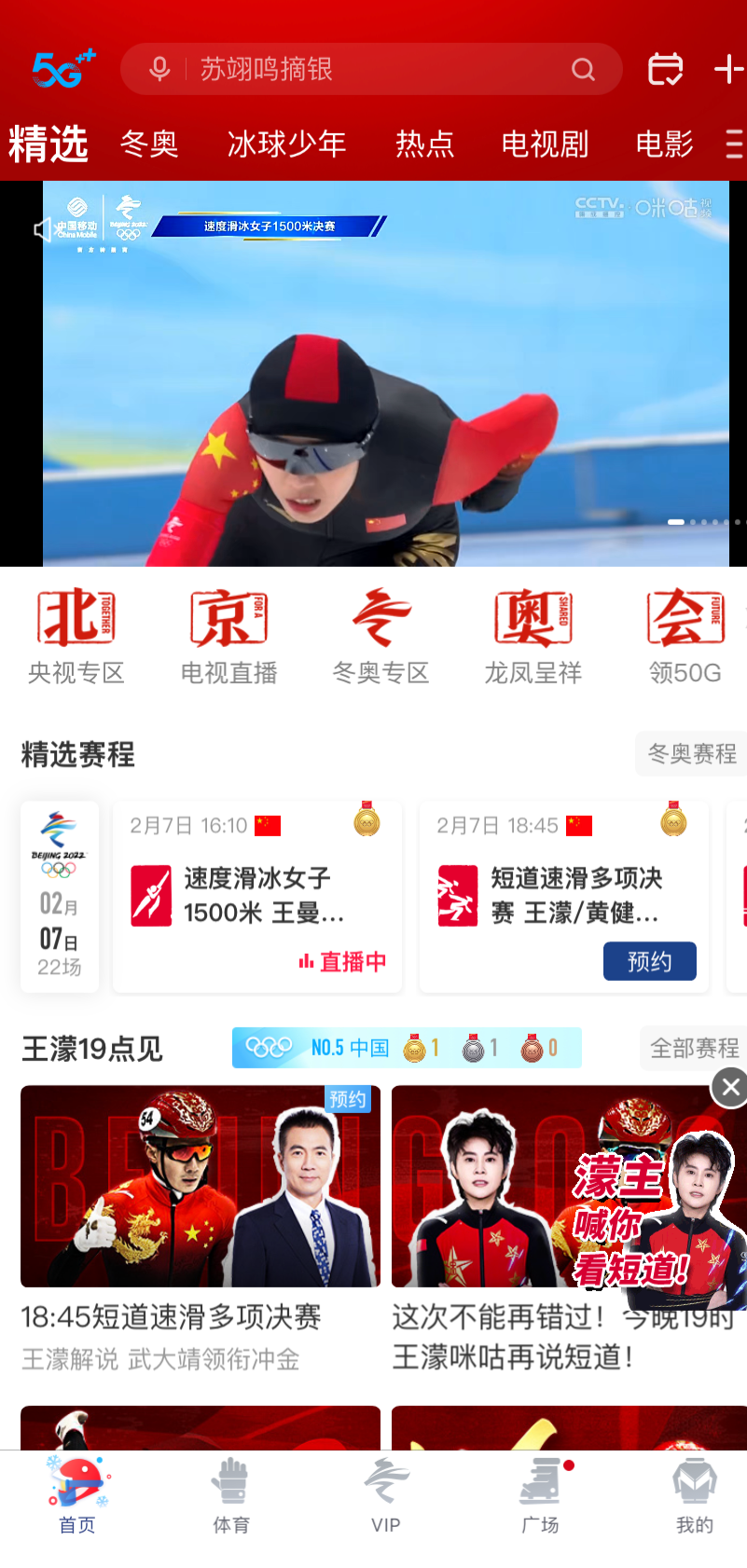Dismiss the floating 濛主喊你看短道 promo

[x=730, y=1087]
